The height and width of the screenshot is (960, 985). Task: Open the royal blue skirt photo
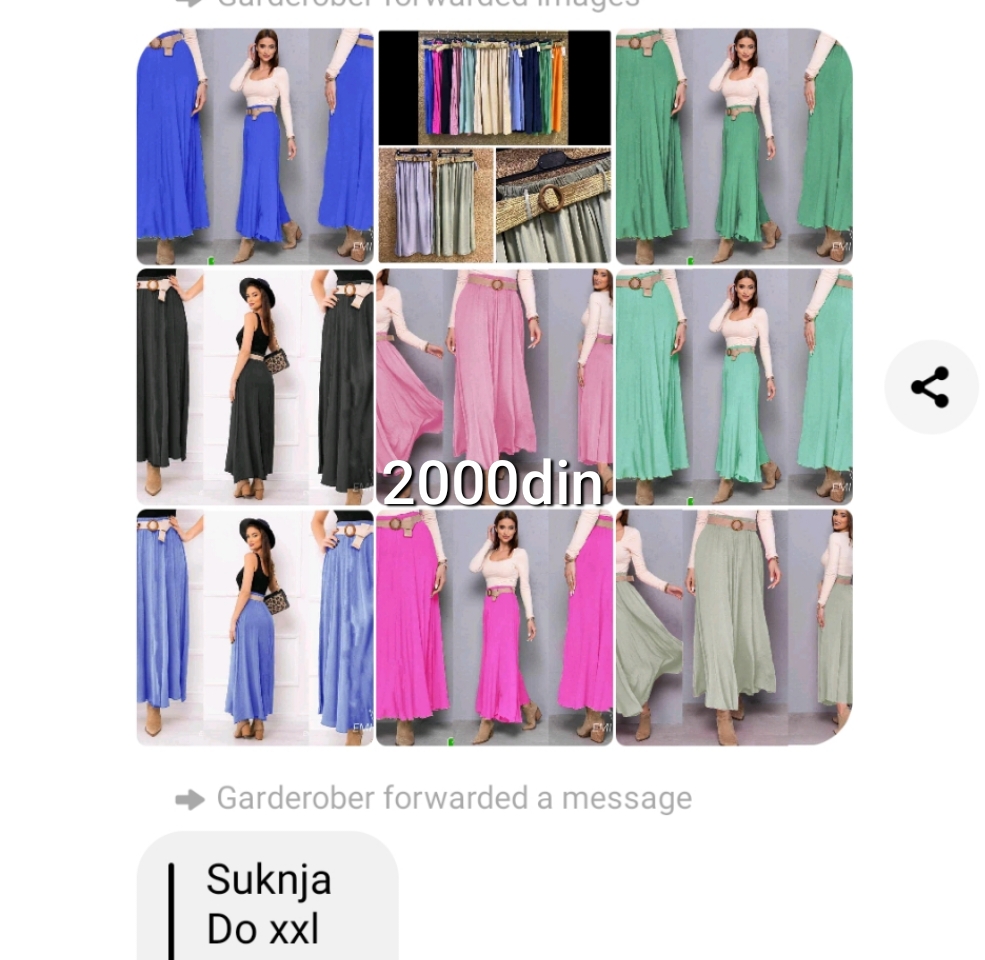tap(255, 147)
